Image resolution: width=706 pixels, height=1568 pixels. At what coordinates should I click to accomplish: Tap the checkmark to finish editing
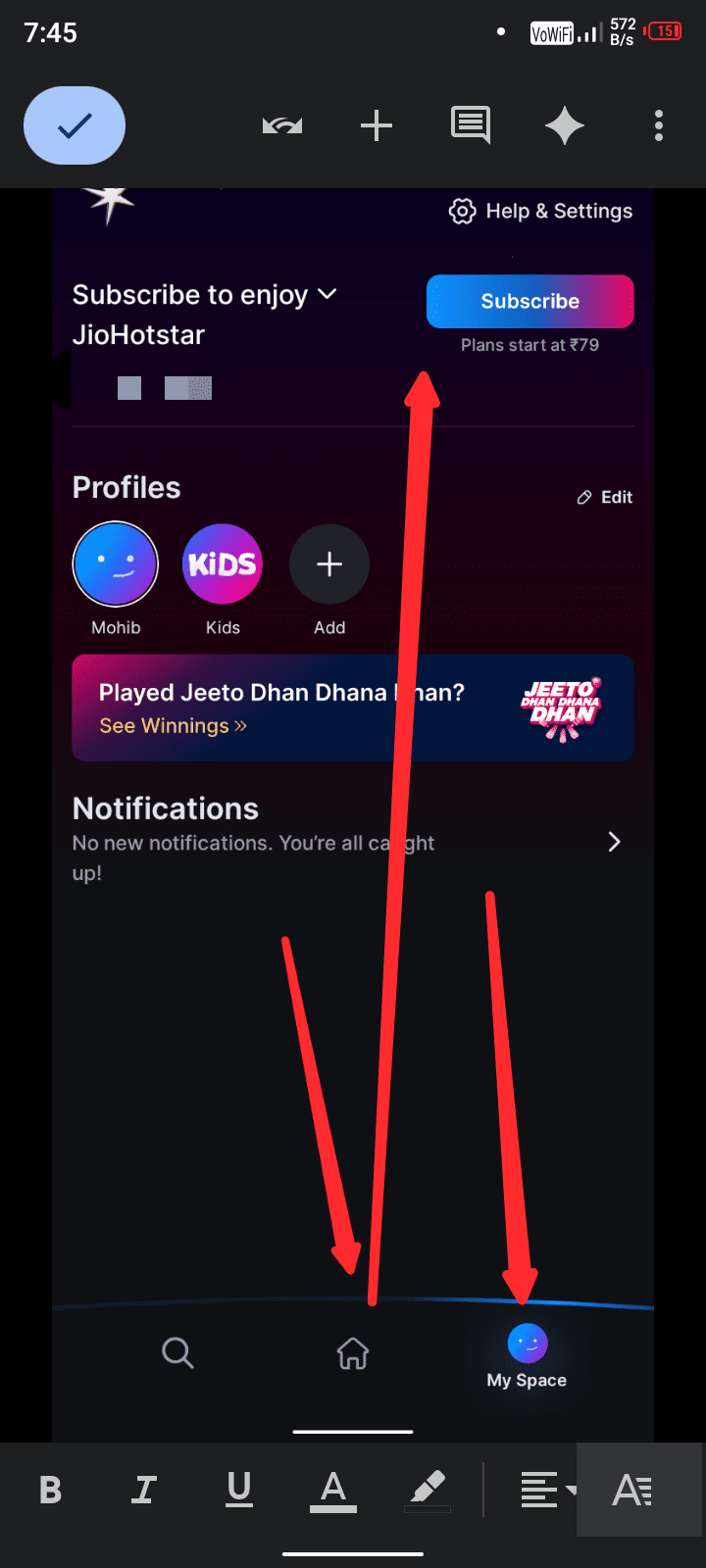pos(75,125)
